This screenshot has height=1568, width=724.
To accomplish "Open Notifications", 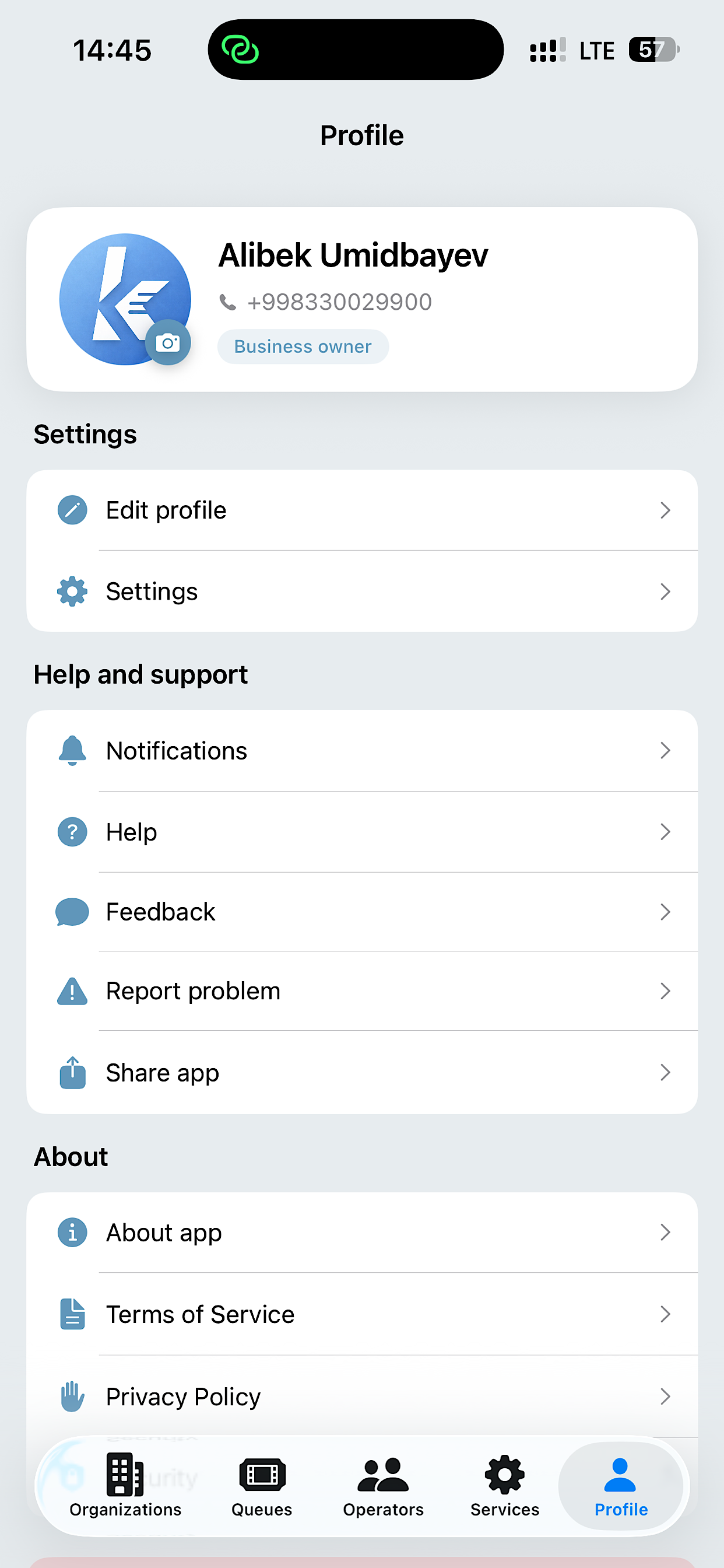I will coord(362,751).
